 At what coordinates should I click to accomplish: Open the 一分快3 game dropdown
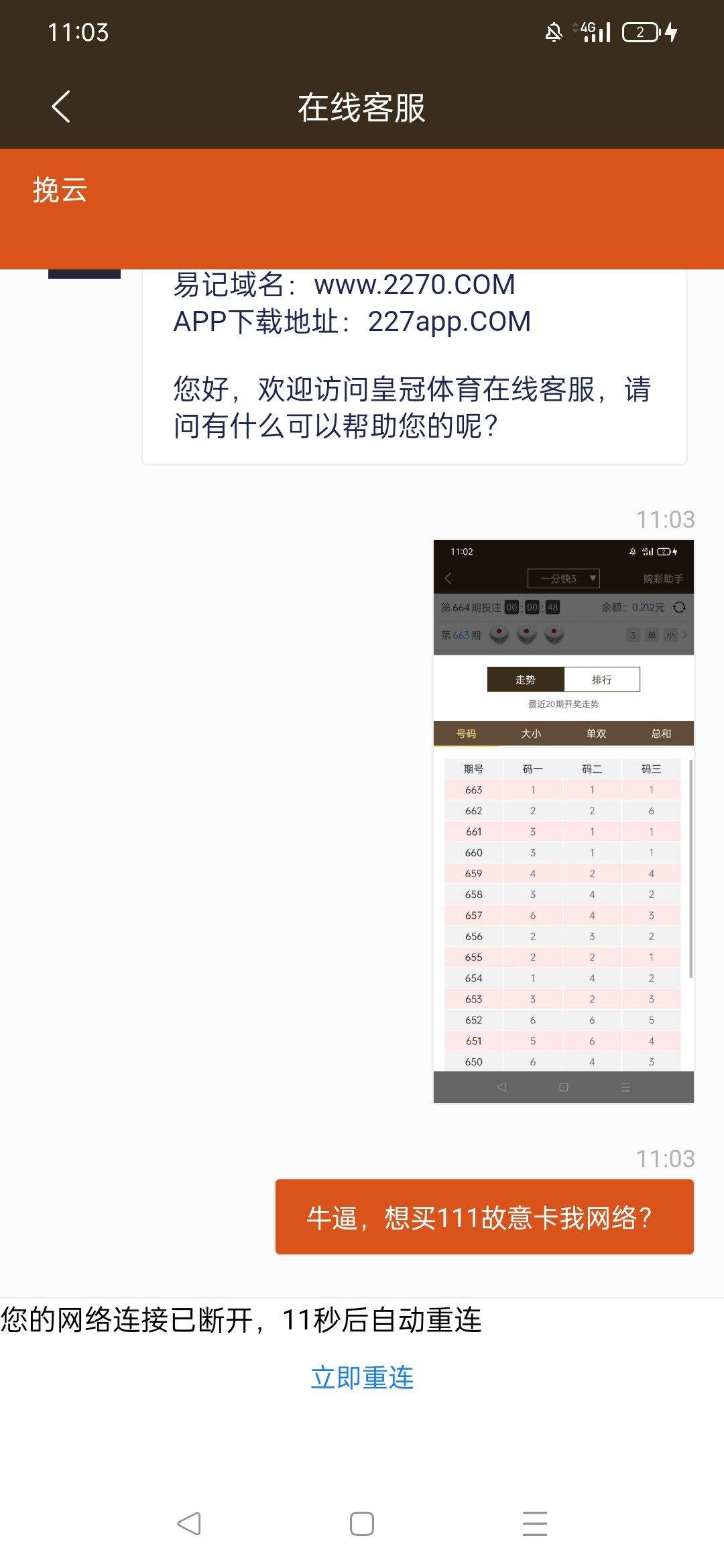pos(564,578)
